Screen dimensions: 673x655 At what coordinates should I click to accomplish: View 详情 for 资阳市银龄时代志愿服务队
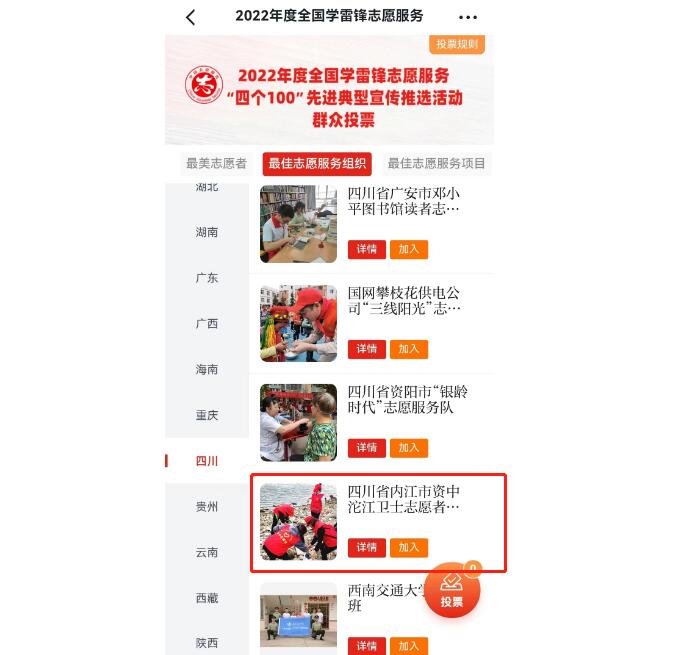click(366, 448)
